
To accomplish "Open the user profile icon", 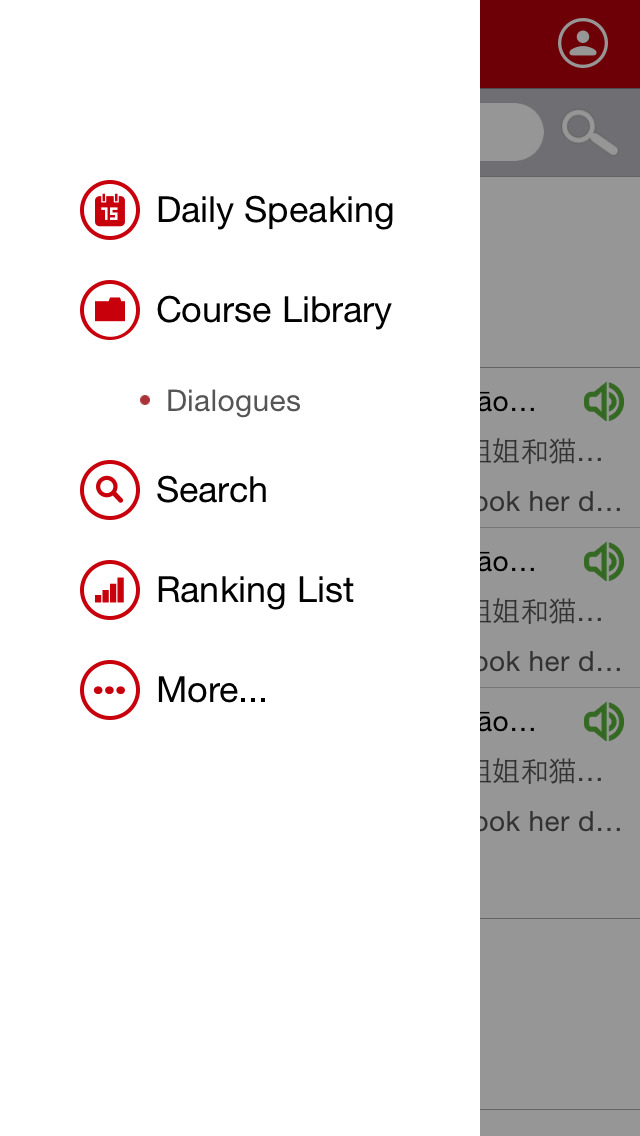I will (583, 43).
